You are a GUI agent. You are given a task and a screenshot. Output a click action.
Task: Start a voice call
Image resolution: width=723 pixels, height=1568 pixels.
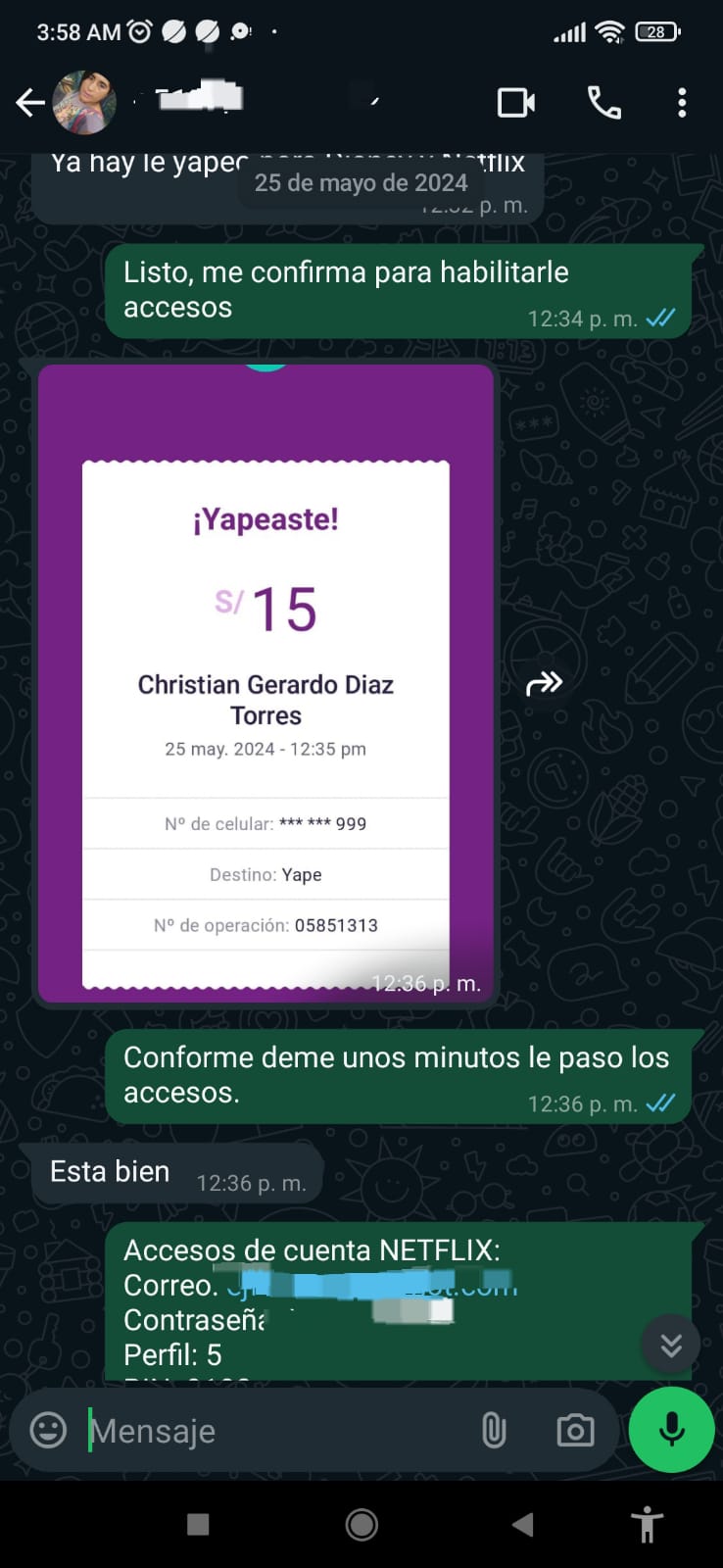click(x=603, y=102)
